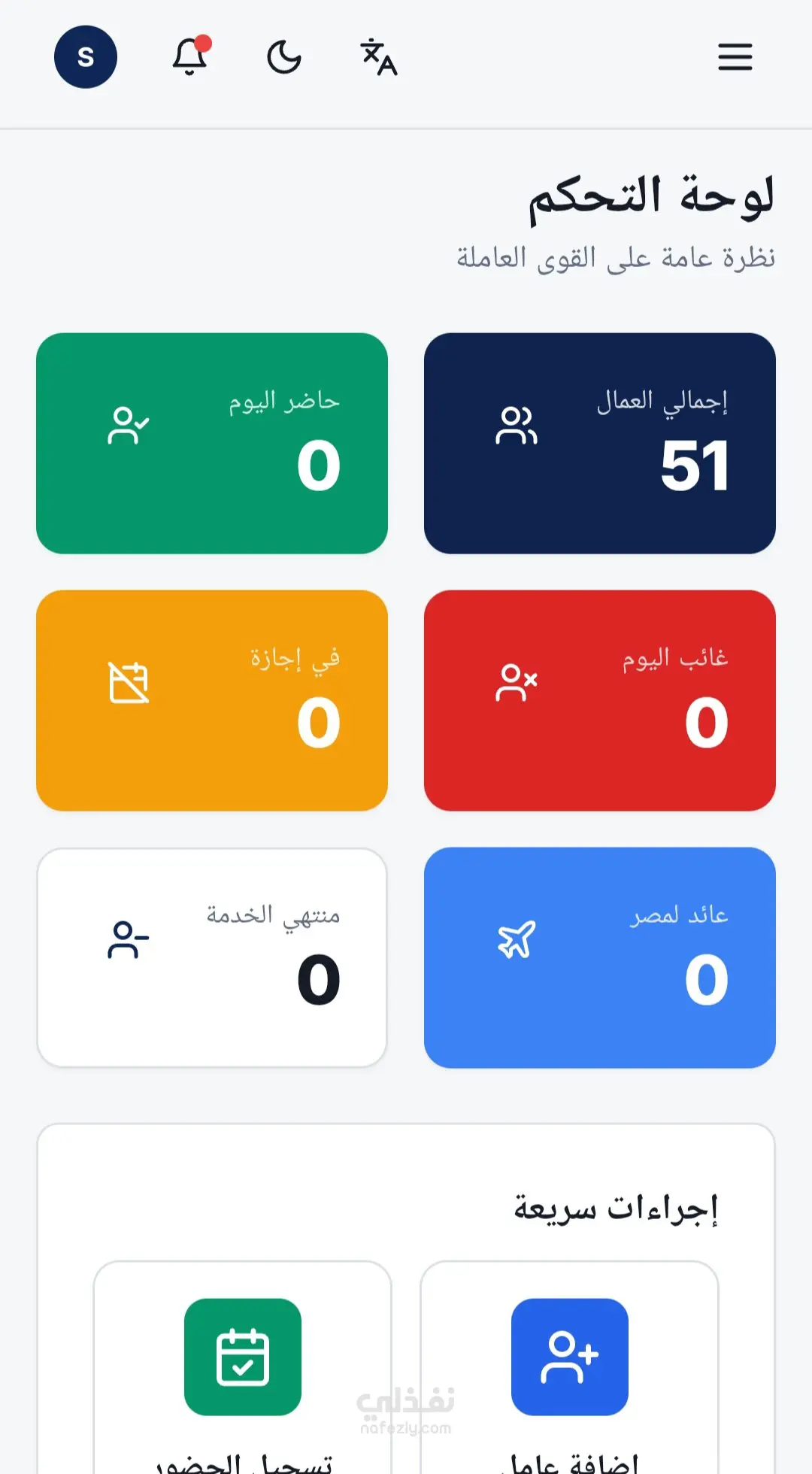
Task: Open the عائد لمصر blue card
Action: [x=600, y=958]
